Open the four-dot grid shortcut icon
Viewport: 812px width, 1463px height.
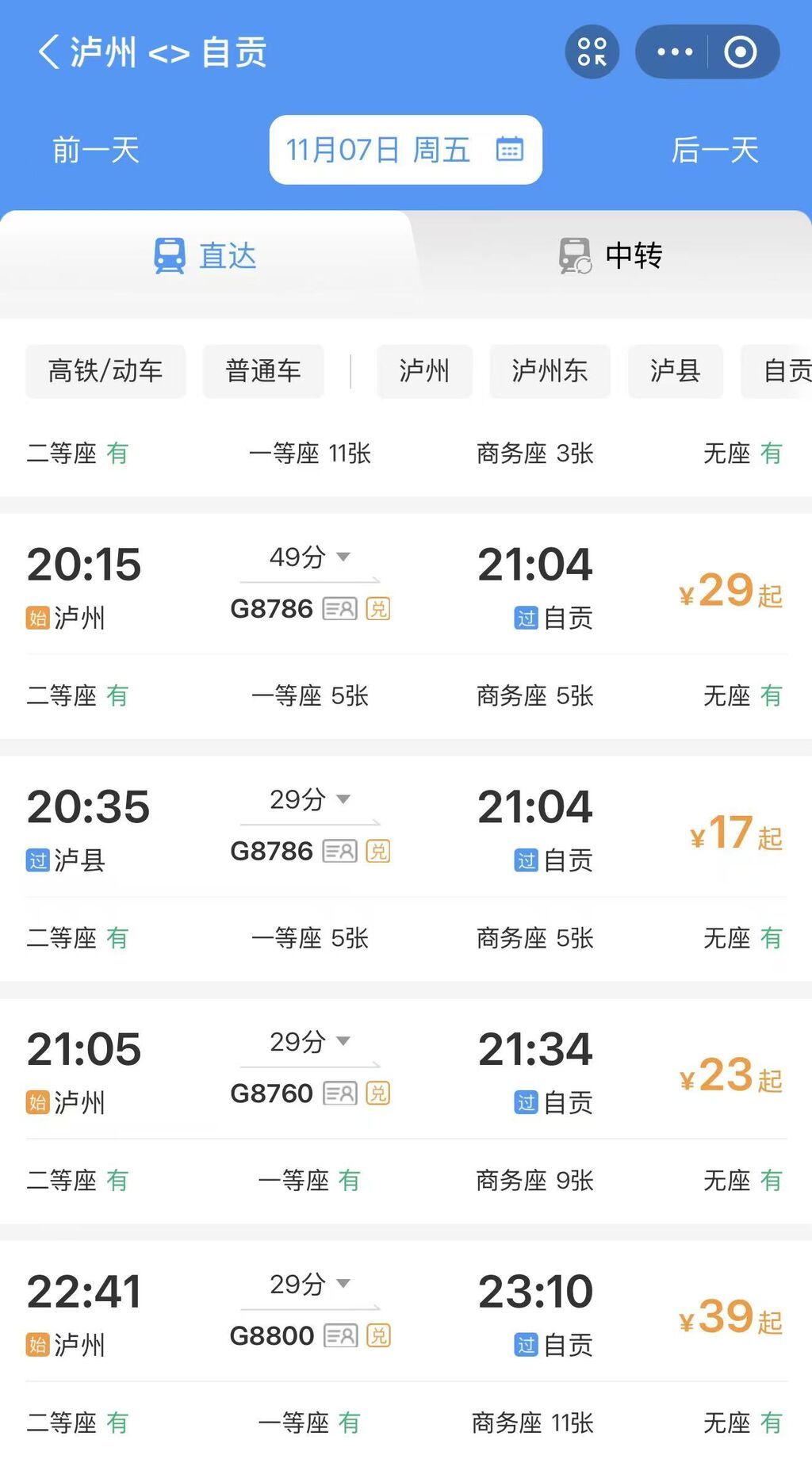592,52
